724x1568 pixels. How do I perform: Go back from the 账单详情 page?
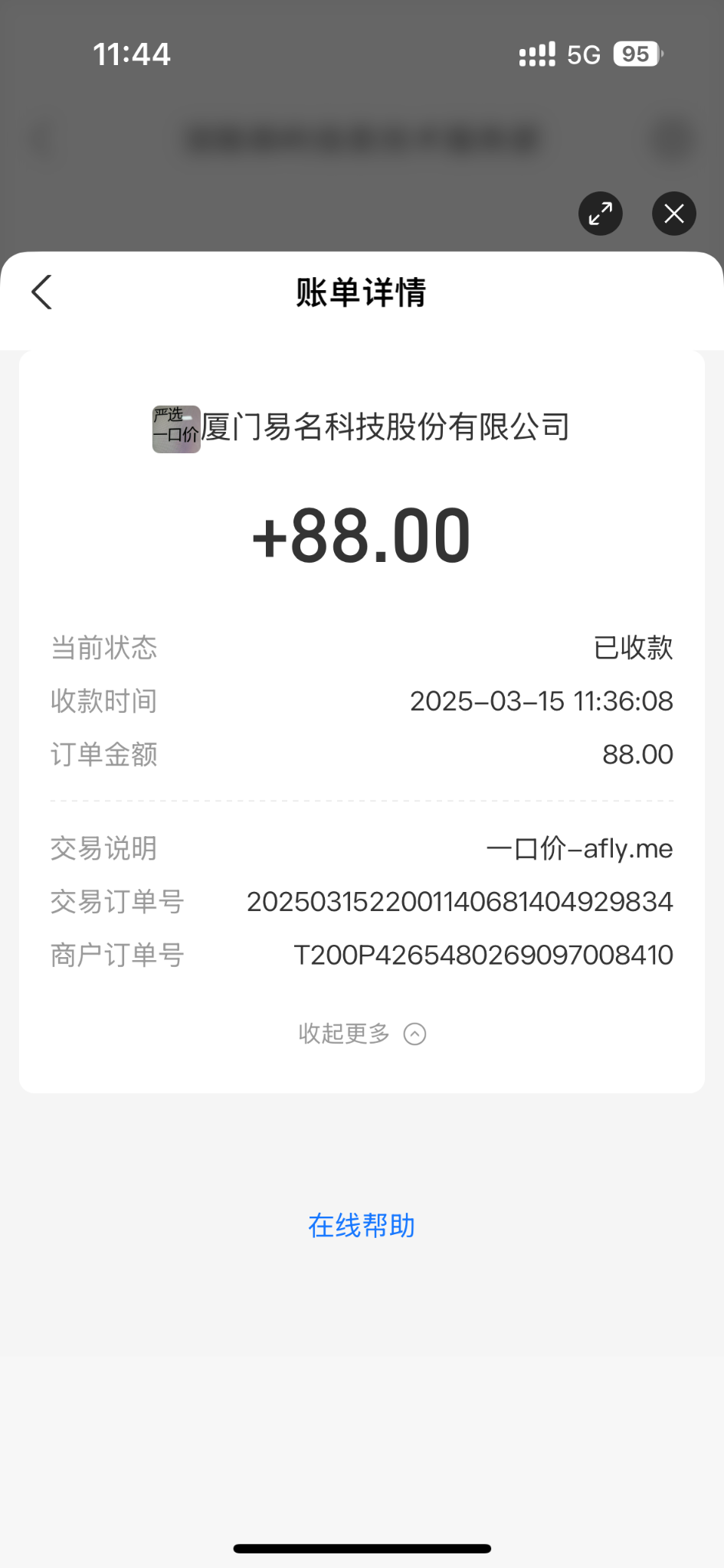click(42, 292)
